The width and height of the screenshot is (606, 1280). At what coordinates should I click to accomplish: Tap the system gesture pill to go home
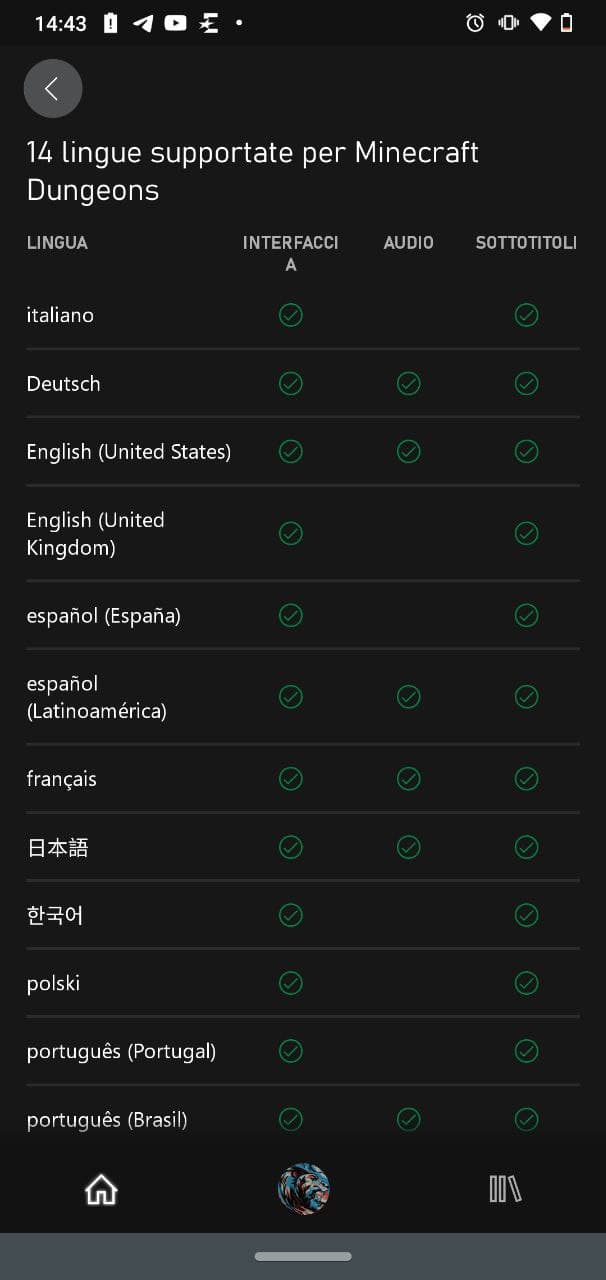point(303,1256)
